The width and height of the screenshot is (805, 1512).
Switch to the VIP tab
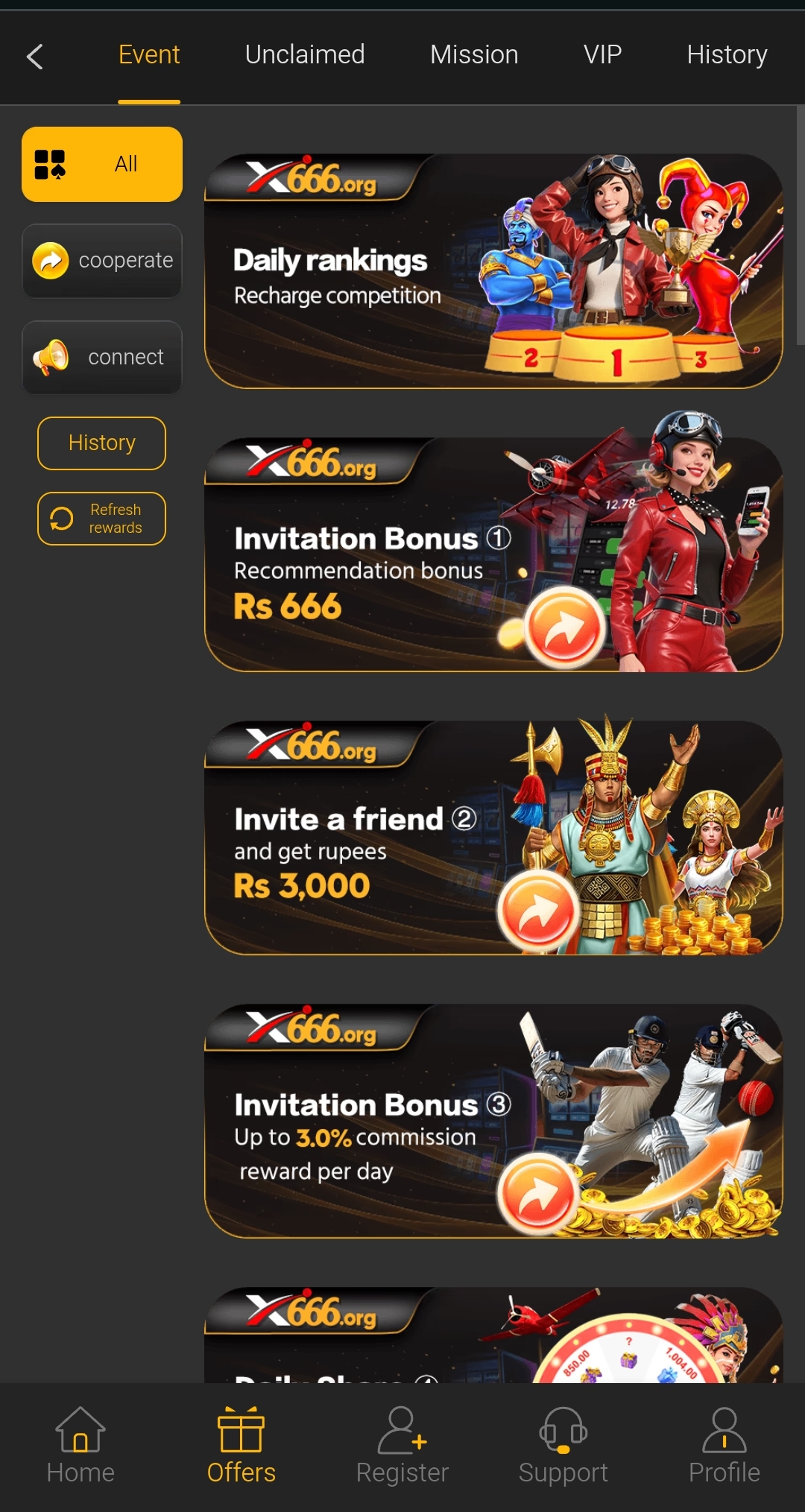[x=602, y=54]
